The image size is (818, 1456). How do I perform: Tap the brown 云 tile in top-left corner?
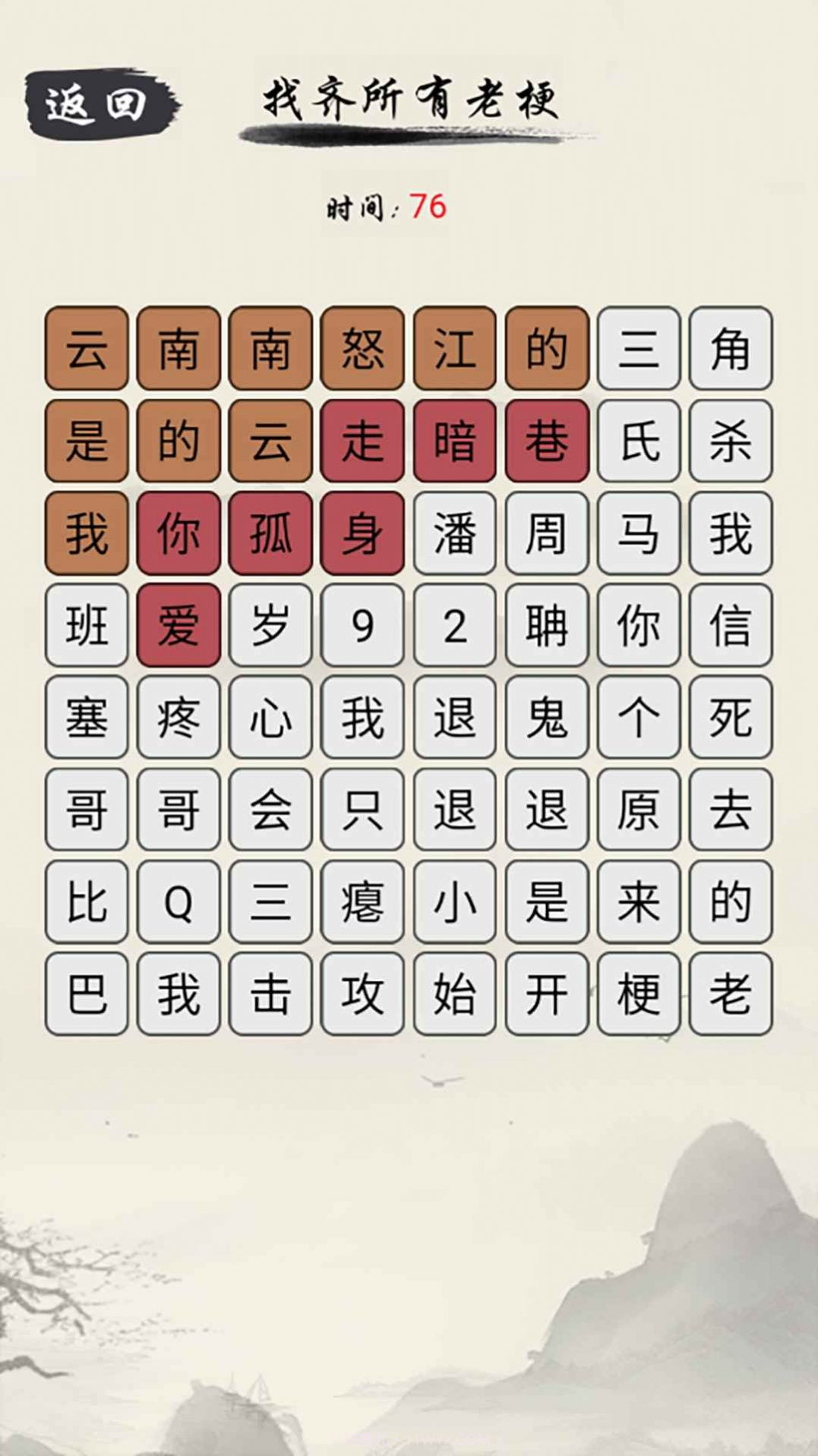pyautogui.click(x=85, y=349)
